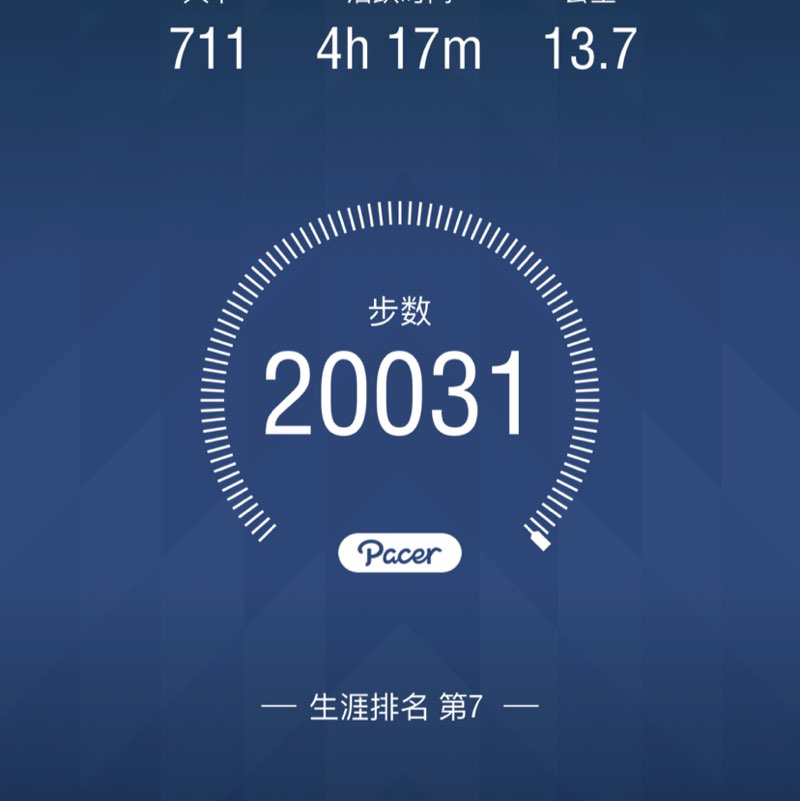Viewport: 800px width, 801px height.
Task: Tap the diamond marker on the progress ring
Action: [540, 540]
